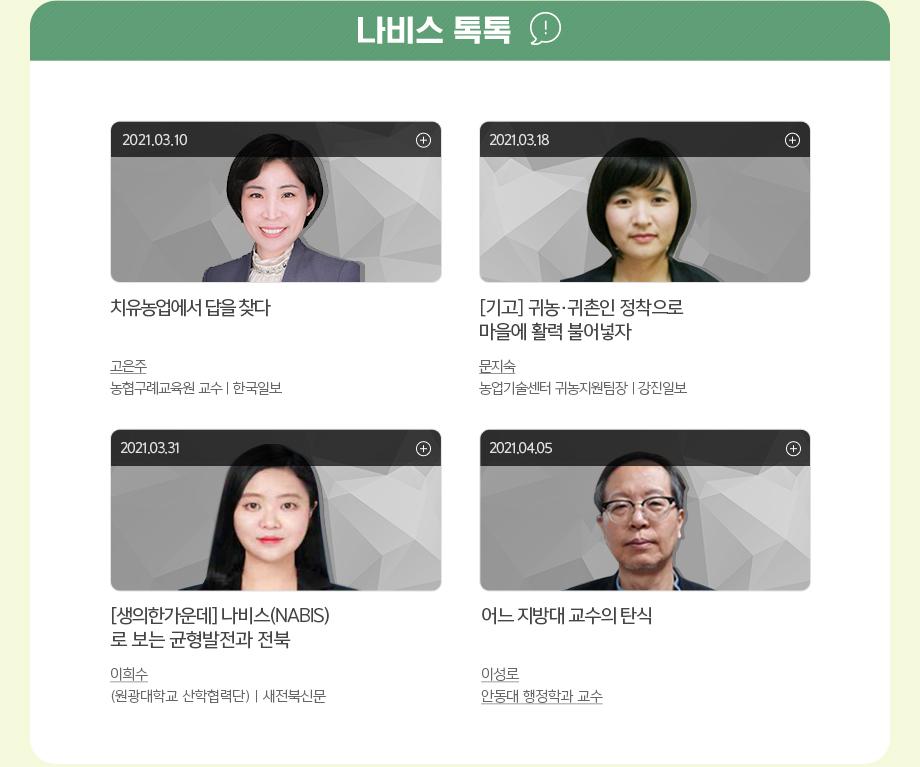Image resolution: width=920 pixels, height=767 pixels.
Task: Tap the author link 이희수
Action: tap(128, 674)
